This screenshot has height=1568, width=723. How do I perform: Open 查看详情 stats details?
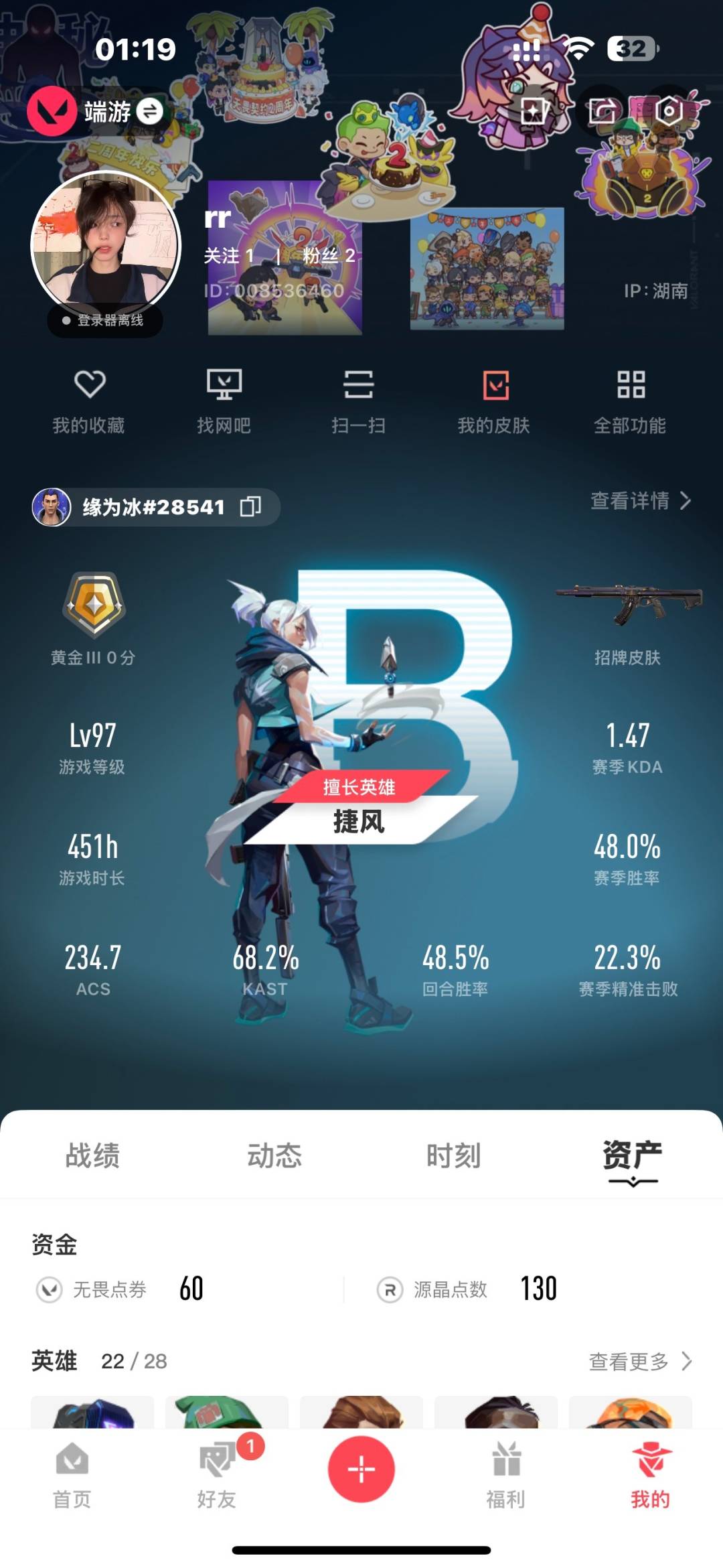point(640,500)
